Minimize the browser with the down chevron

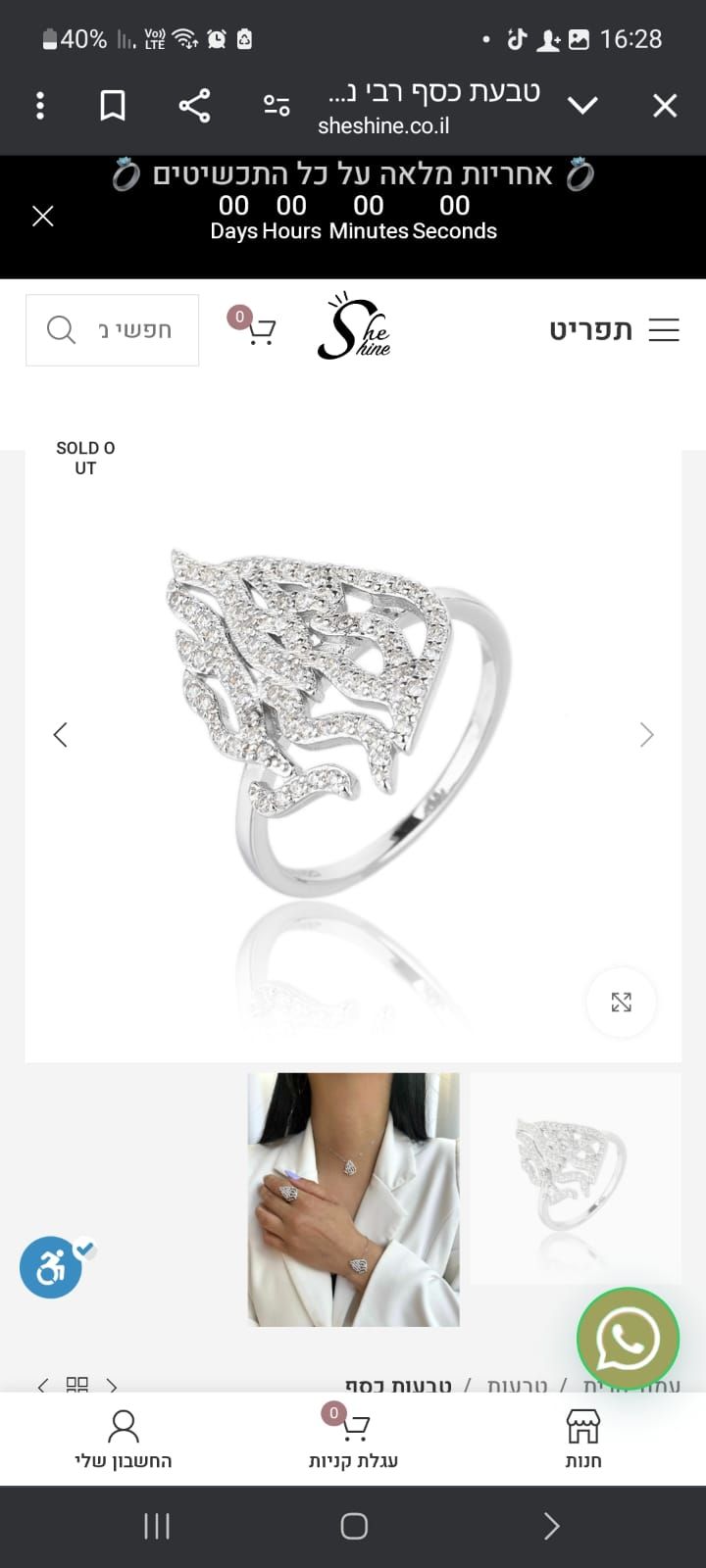[x=582, y=106]
